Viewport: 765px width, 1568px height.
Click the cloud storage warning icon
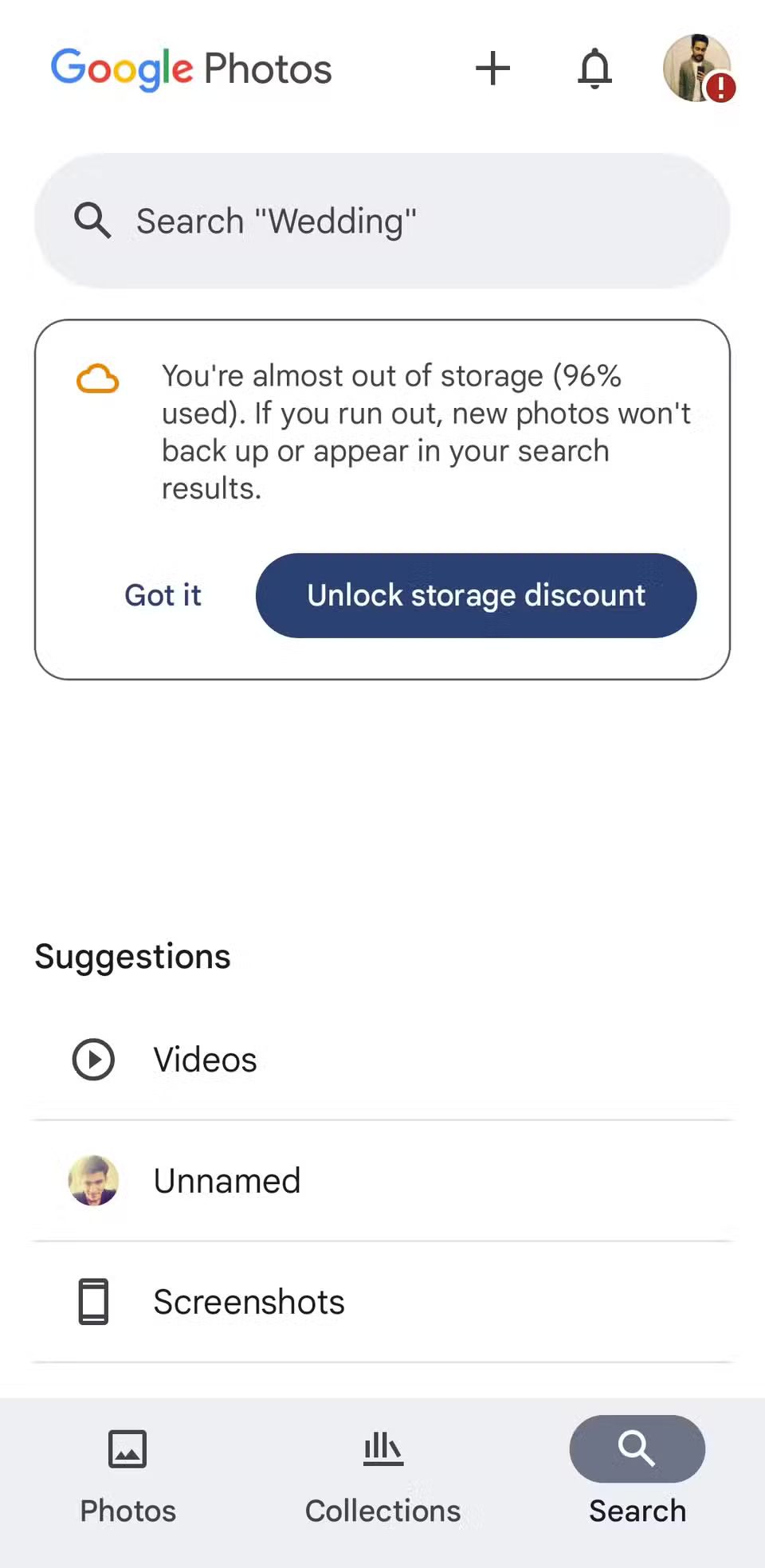tap(97, 378)
